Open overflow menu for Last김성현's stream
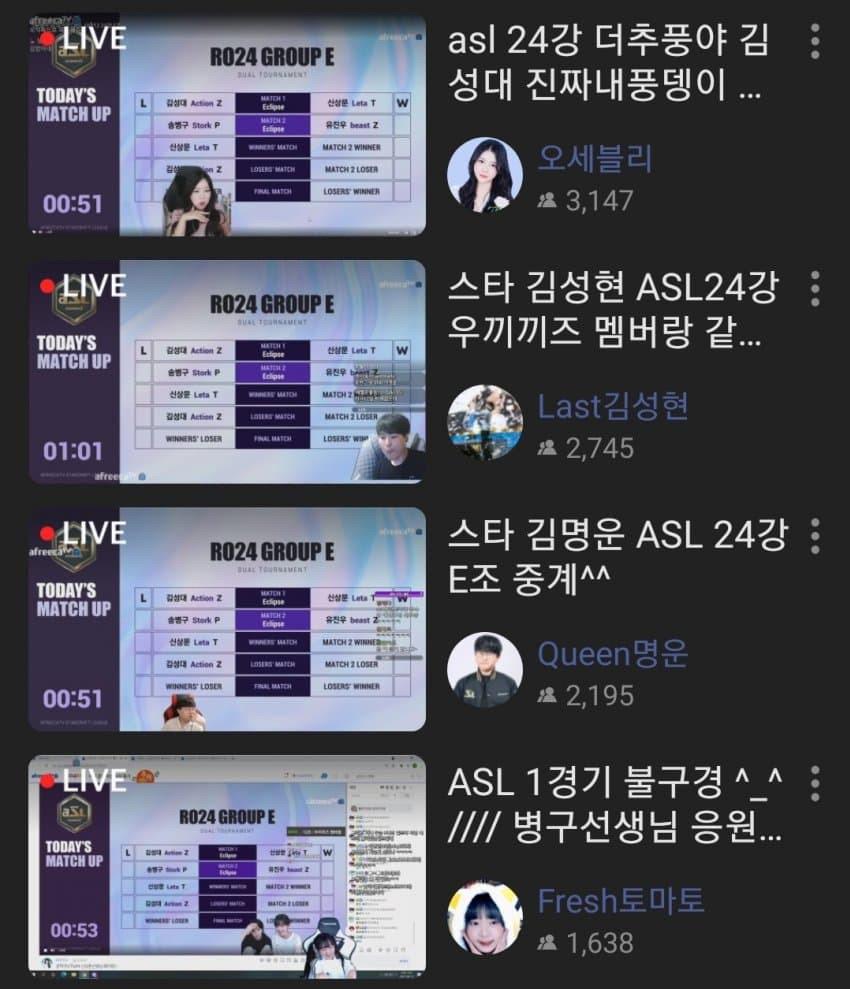This screenshot has width=850, height=989. 815,288
